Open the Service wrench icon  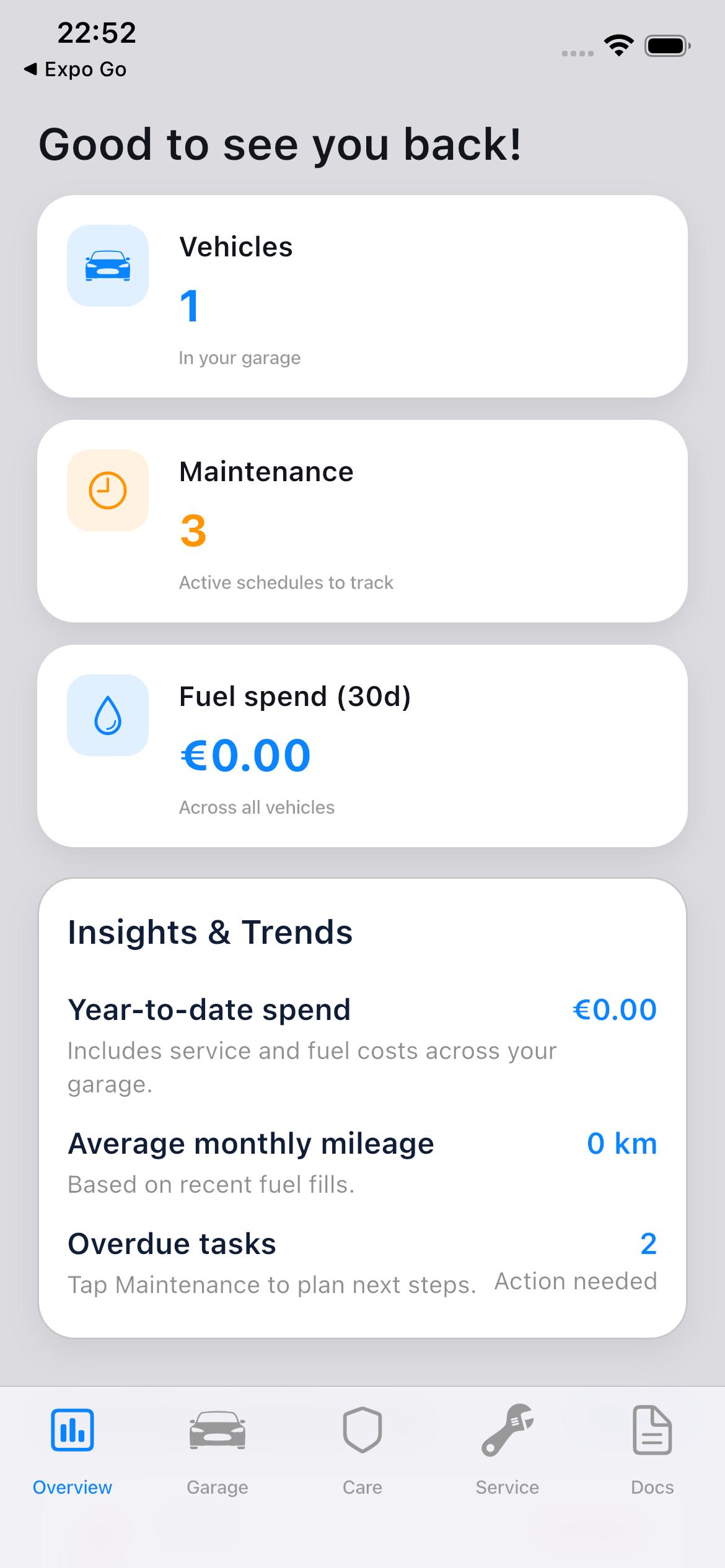click(x=507, y=1430)
